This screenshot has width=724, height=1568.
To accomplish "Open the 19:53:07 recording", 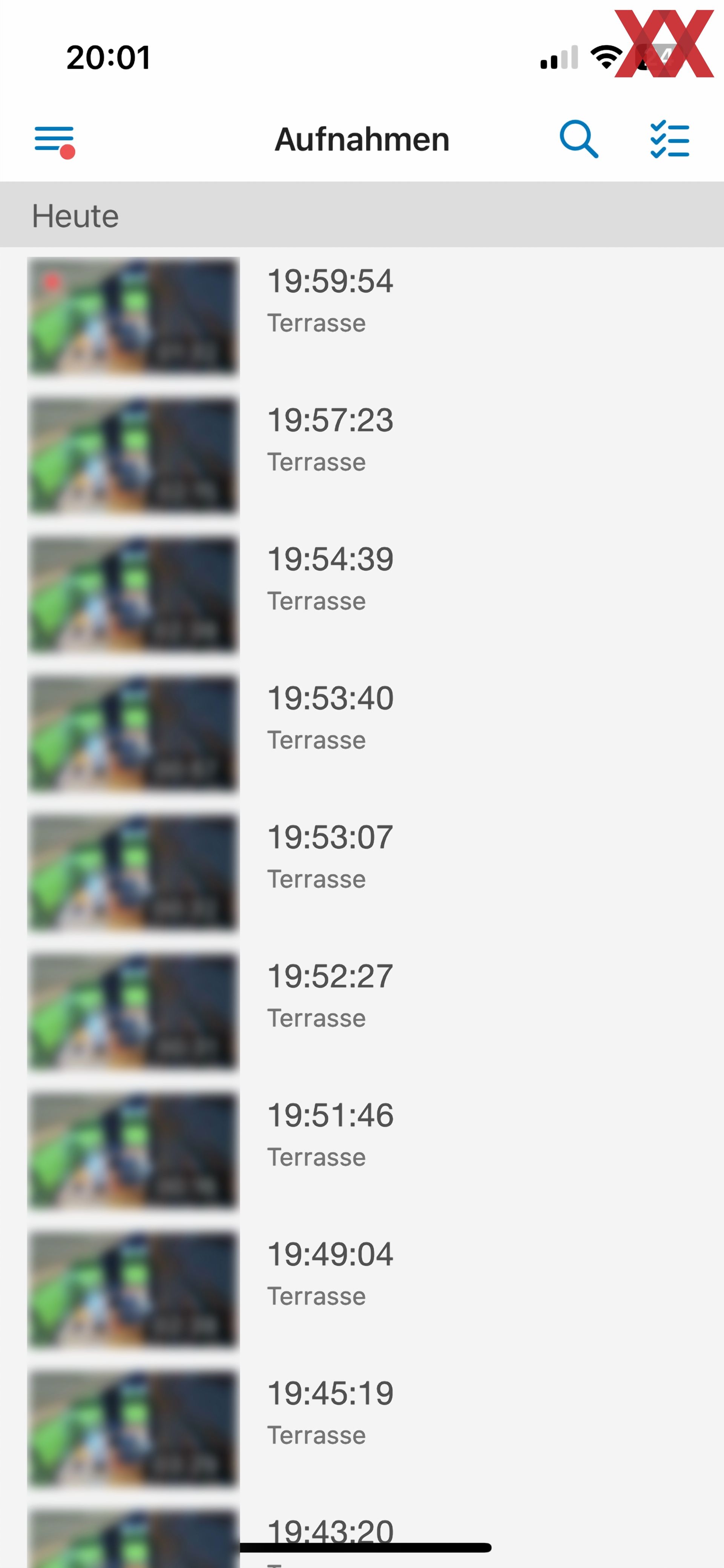I will [362, 873].
